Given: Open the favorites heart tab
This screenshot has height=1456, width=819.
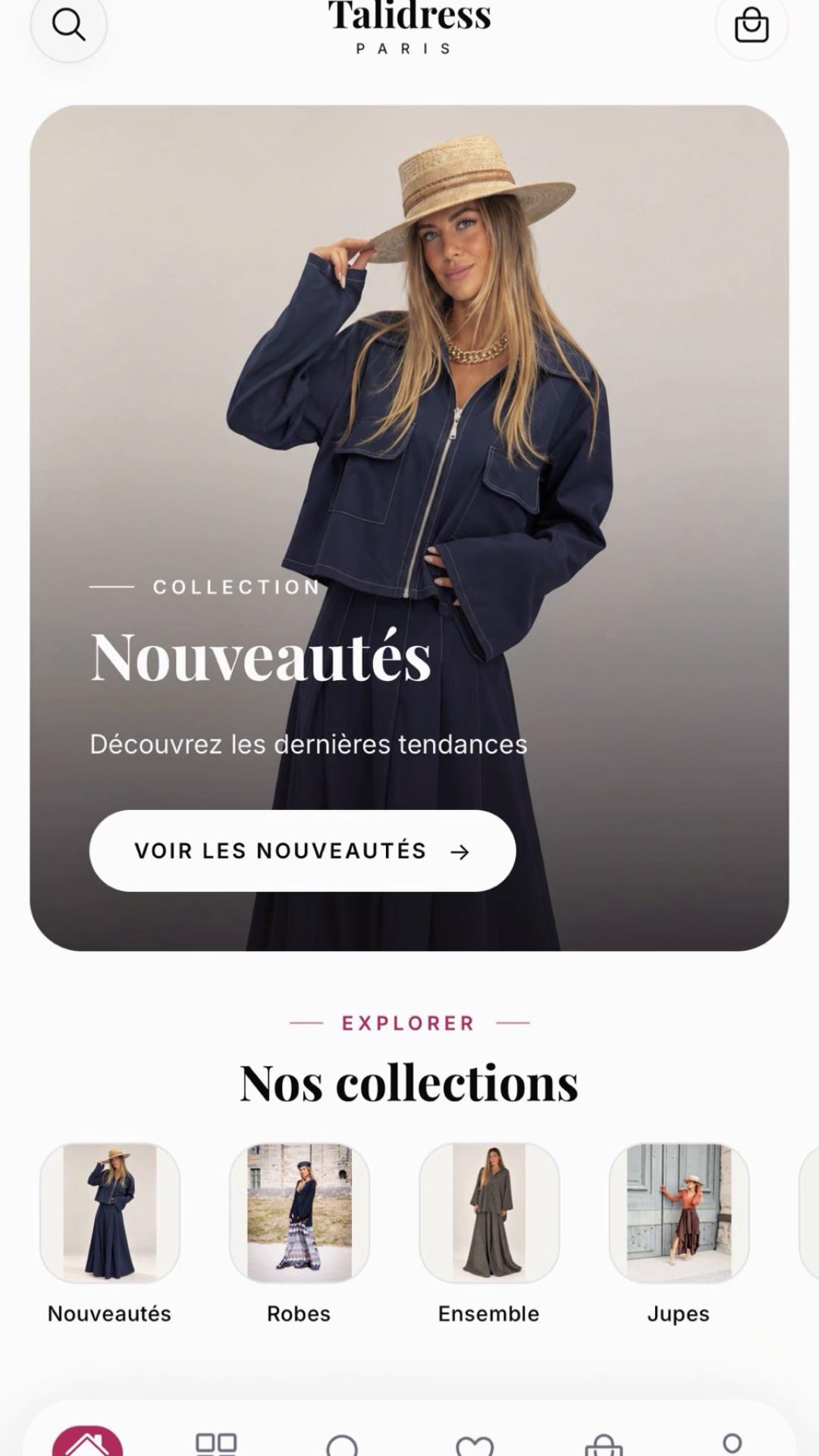Looking at the screenshot, I should [475, 1446].
